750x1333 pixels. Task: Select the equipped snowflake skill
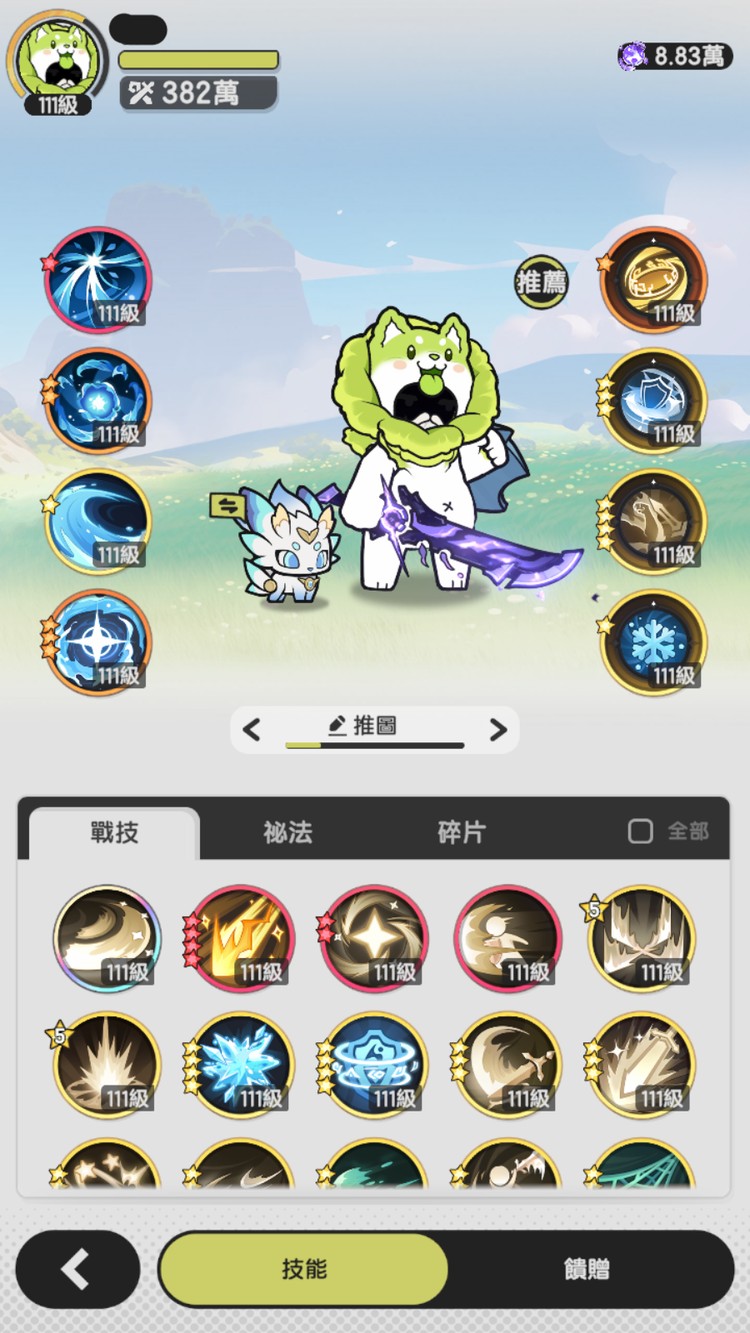[x=654, y=643]
